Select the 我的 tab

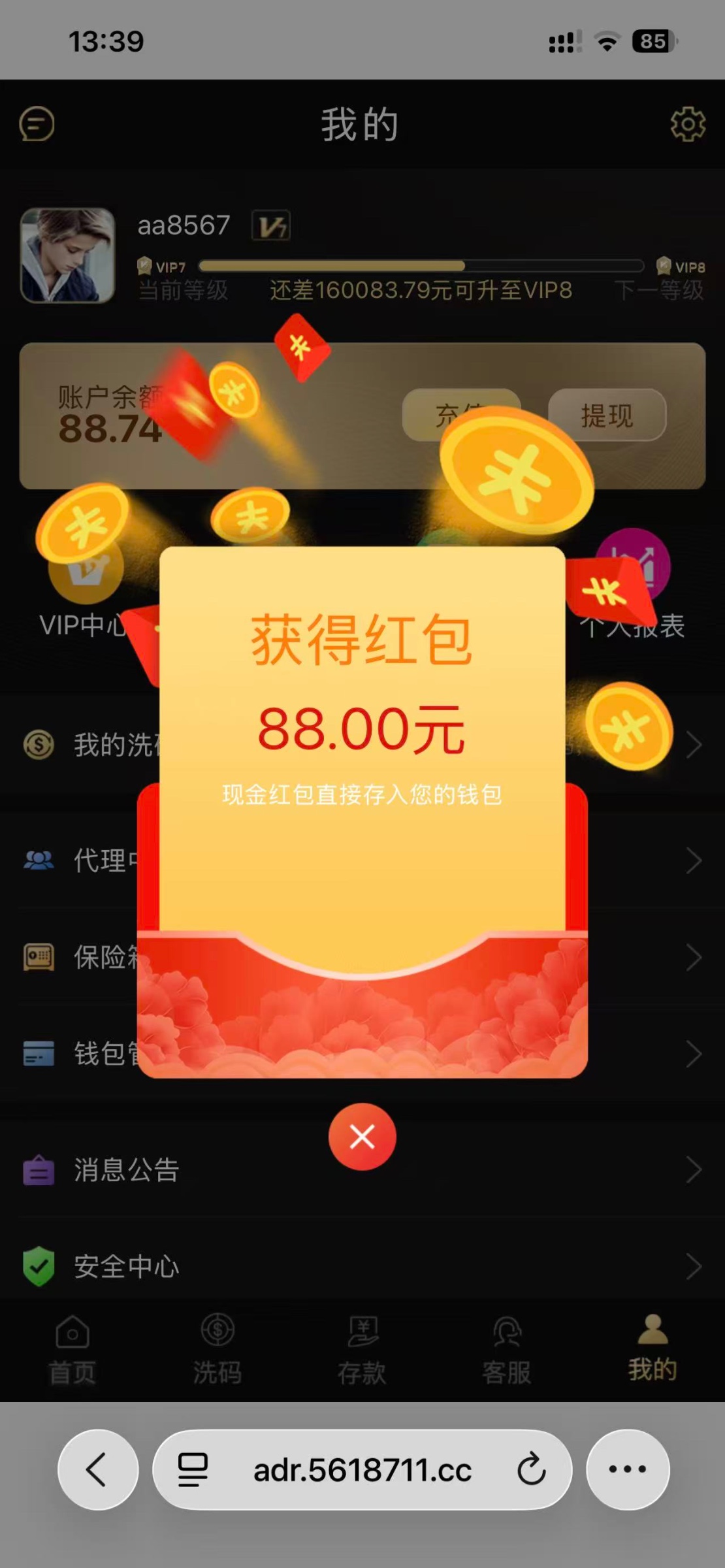[x=652, y=1350]
